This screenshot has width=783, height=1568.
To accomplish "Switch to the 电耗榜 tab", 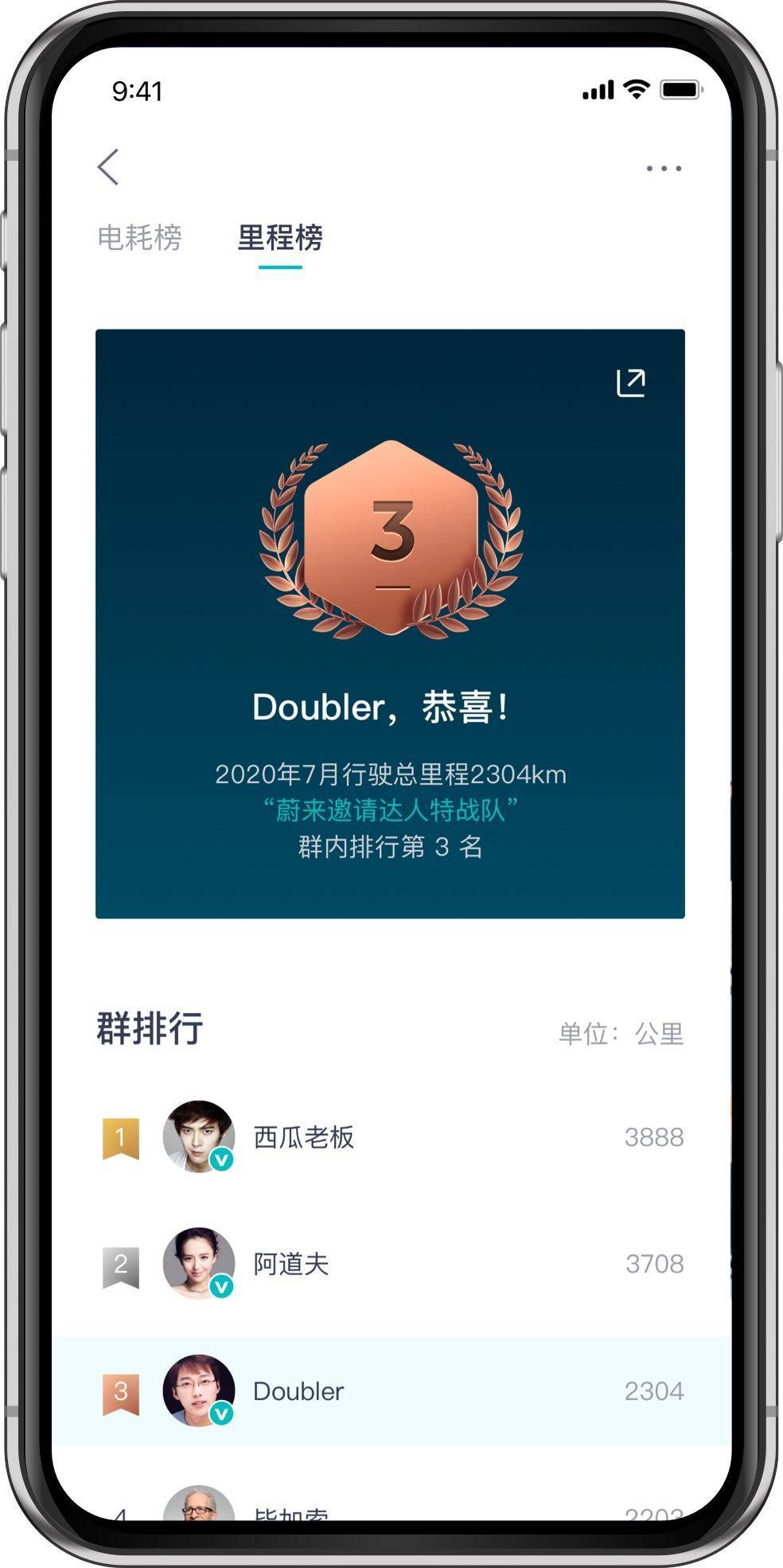I will pos(139,237).
